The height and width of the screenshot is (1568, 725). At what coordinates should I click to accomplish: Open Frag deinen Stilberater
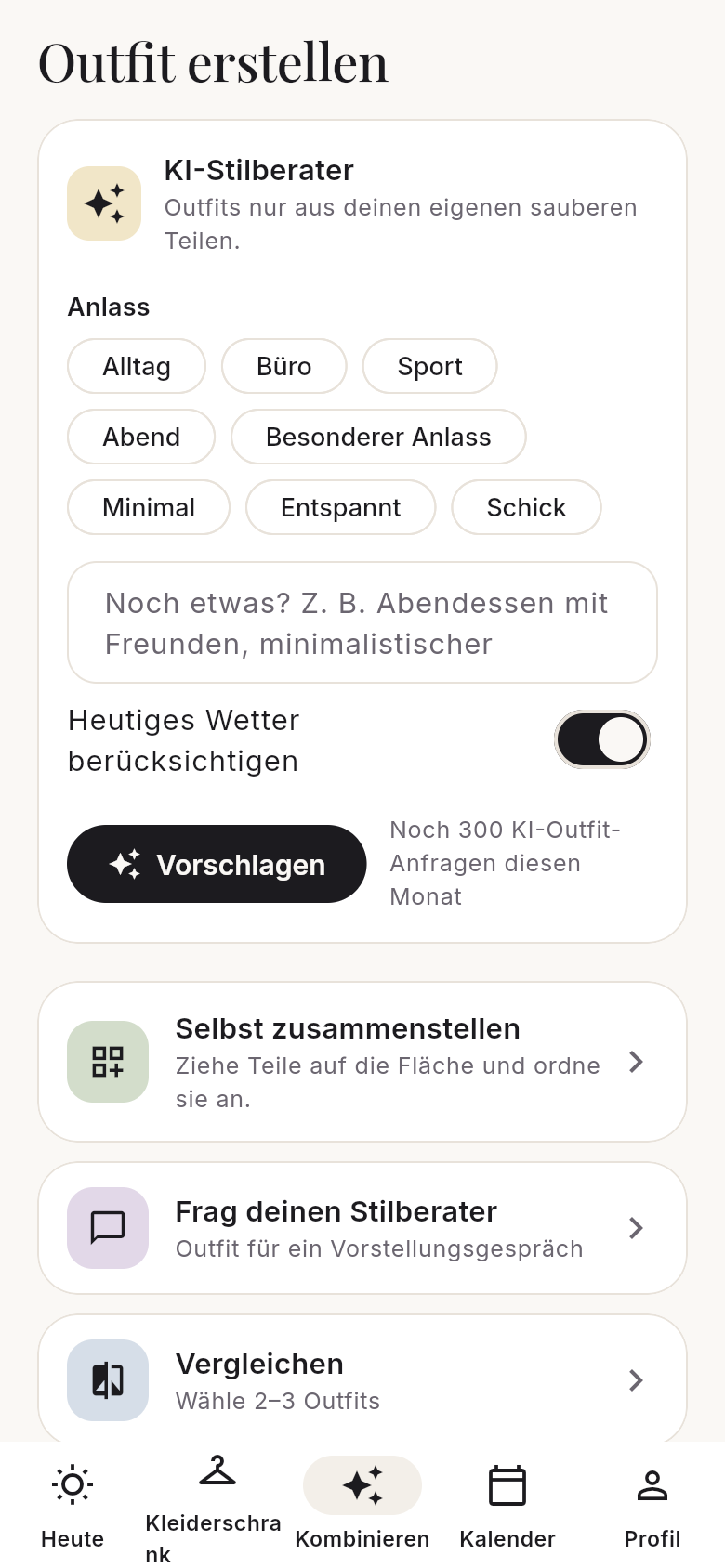point(362,1228)
